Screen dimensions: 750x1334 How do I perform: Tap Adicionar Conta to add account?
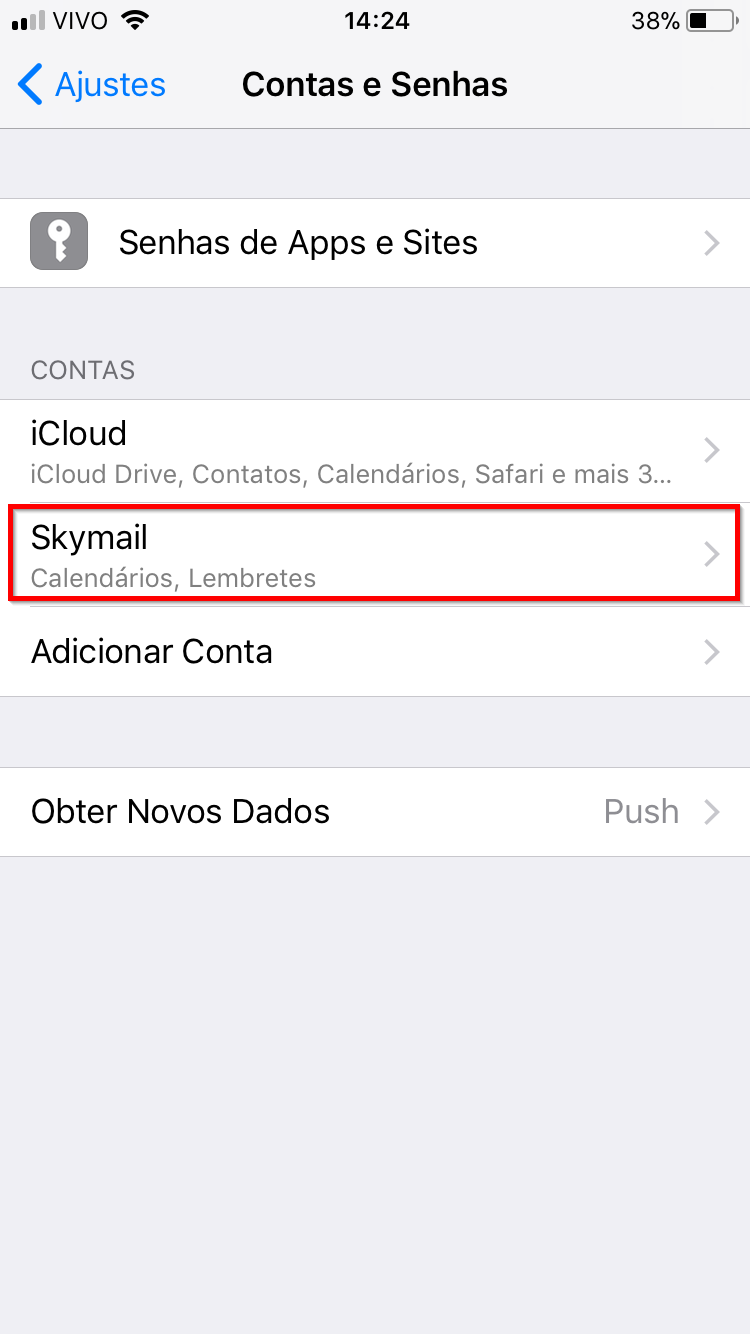click(x=375, y=652)
